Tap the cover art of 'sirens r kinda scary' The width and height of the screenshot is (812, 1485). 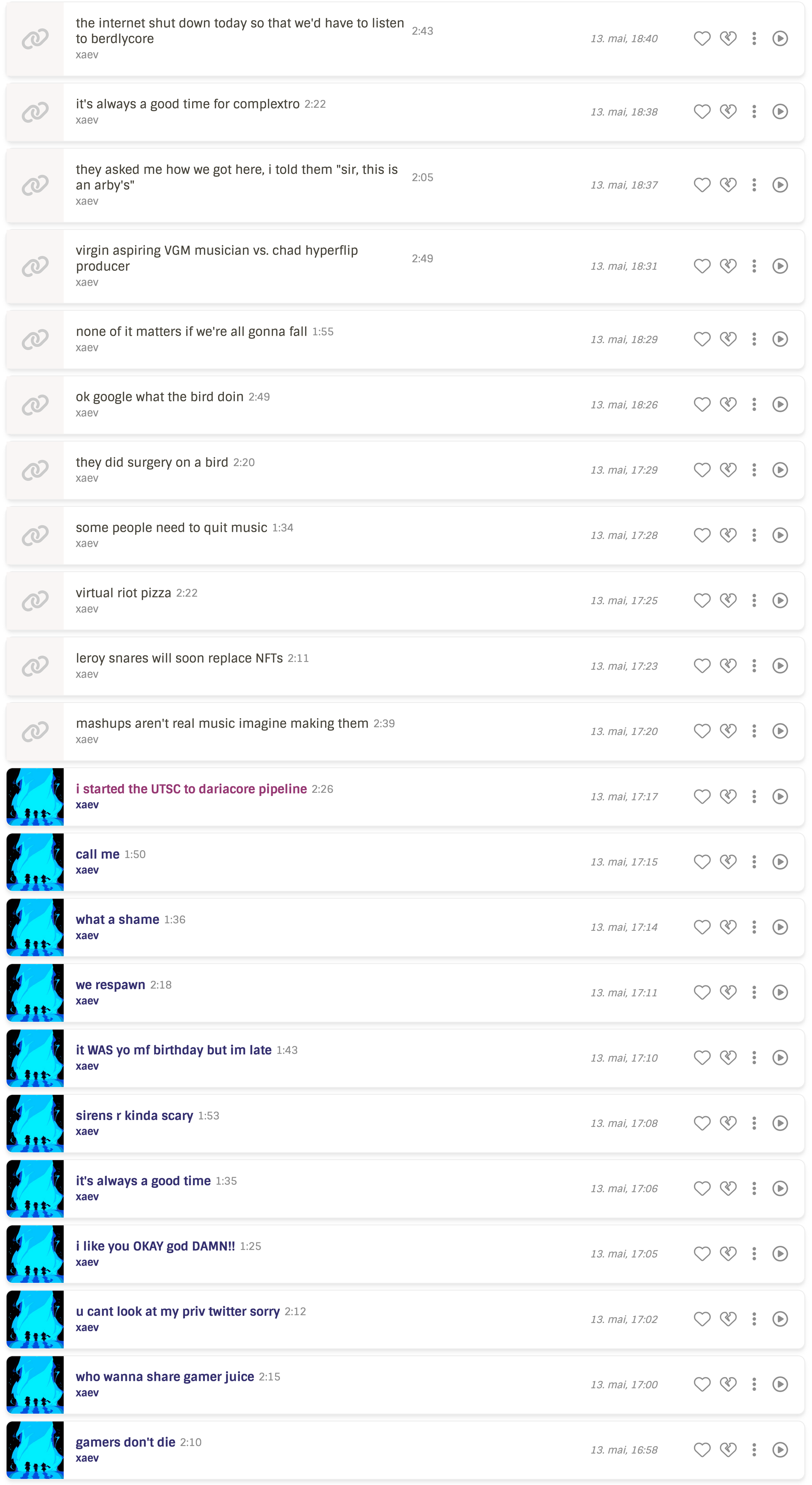tap(35, 1123)
